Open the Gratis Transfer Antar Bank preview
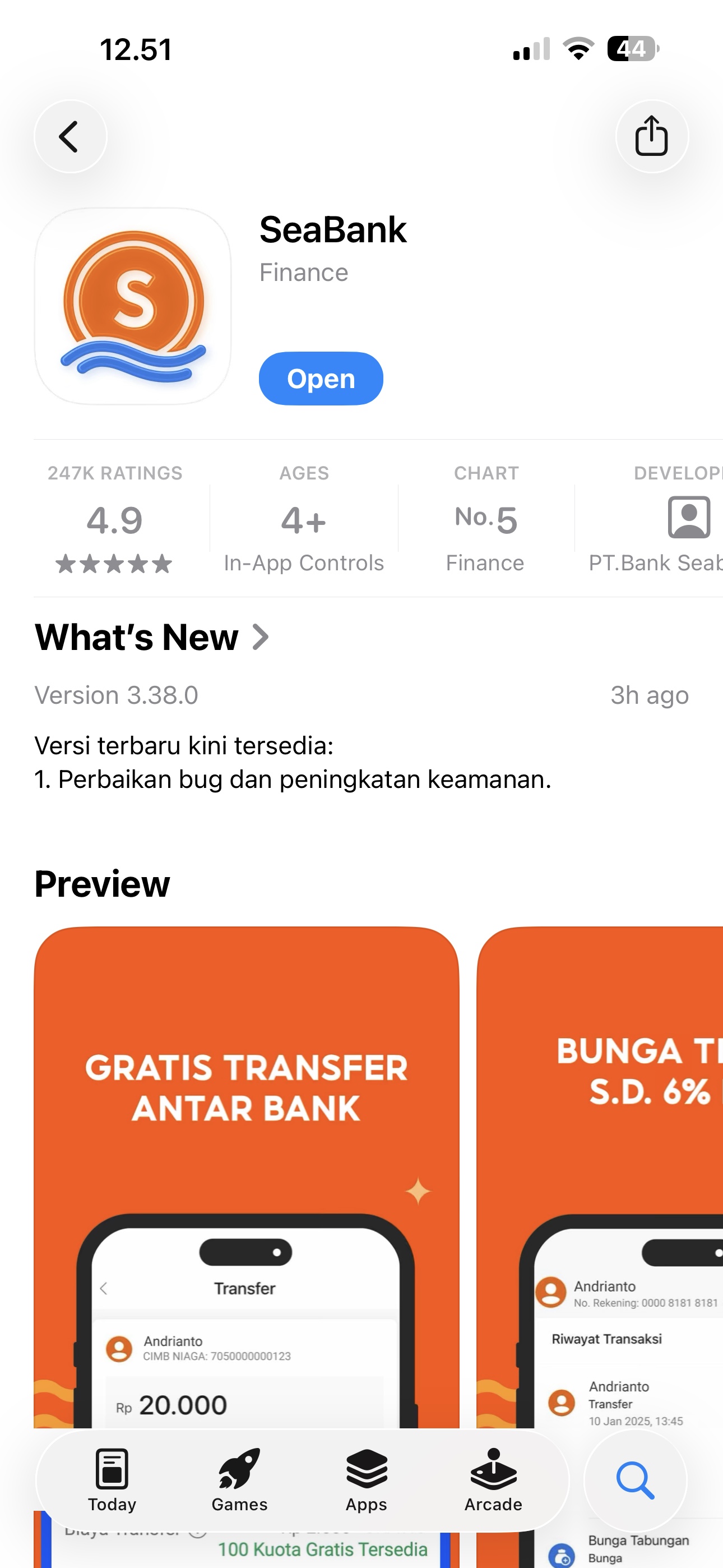Image resolution: width=723 pixels, height=1568 pixels. click(247, 1156)
